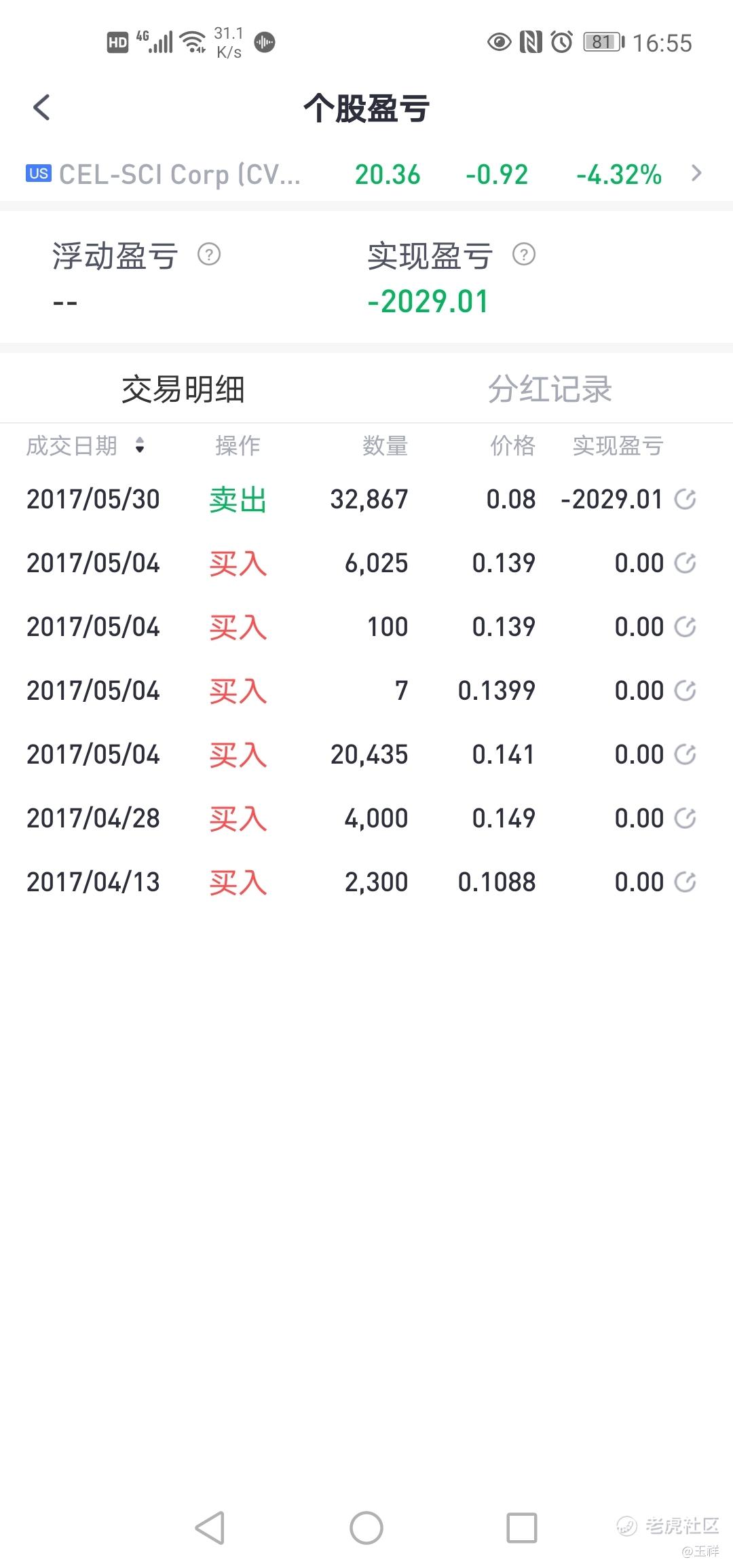Tap the system home button
733x1568 pixels.
(366, 1529)
